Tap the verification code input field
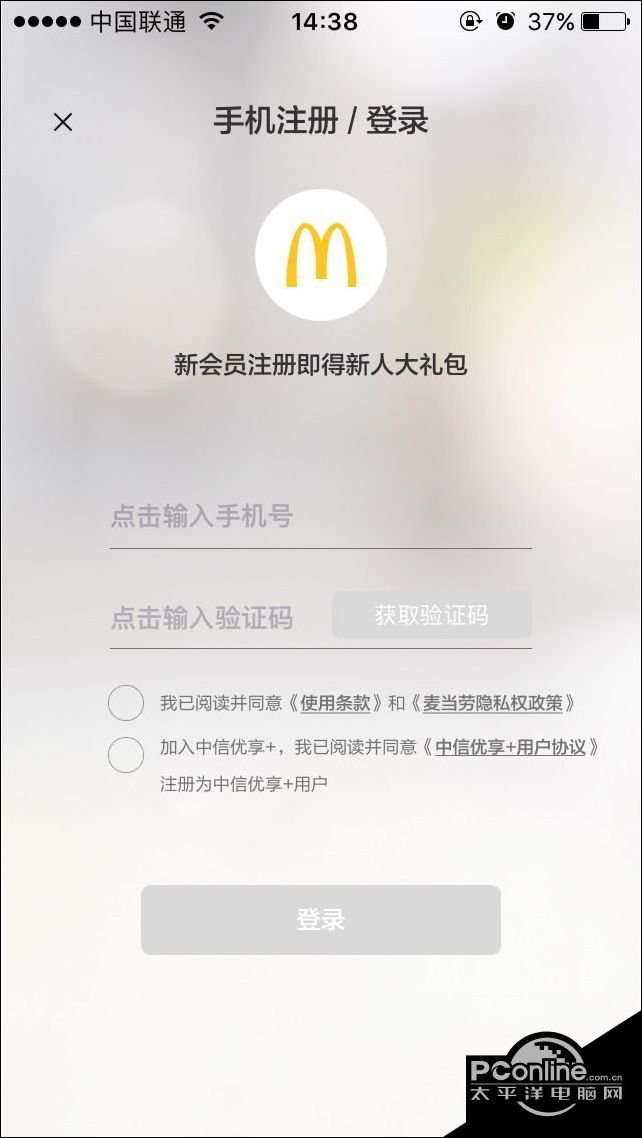Screen dimensions: 642x1138 218,618
